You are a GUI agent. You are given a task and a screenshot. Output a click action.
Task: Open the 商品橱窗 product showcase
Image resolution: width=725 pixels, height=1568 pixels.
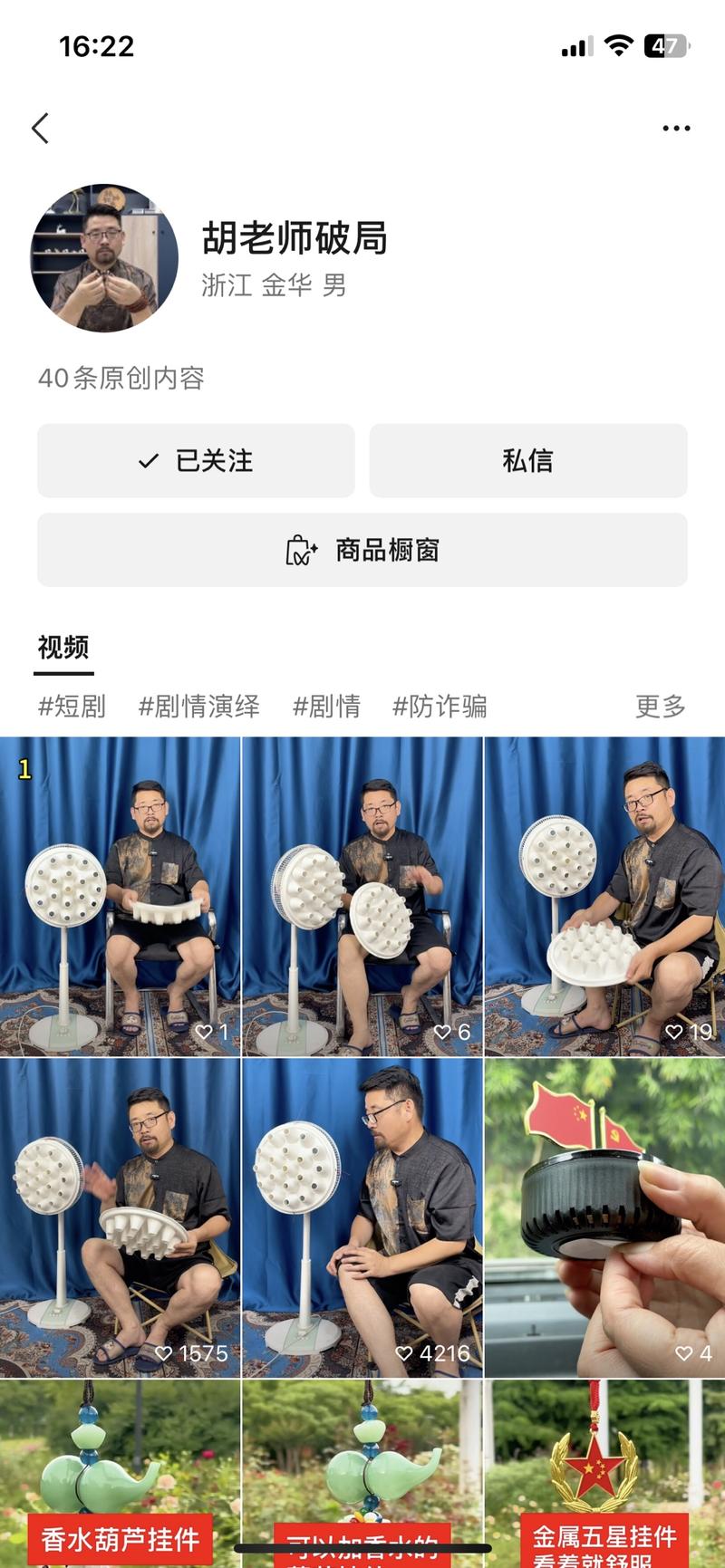point(362,550)
